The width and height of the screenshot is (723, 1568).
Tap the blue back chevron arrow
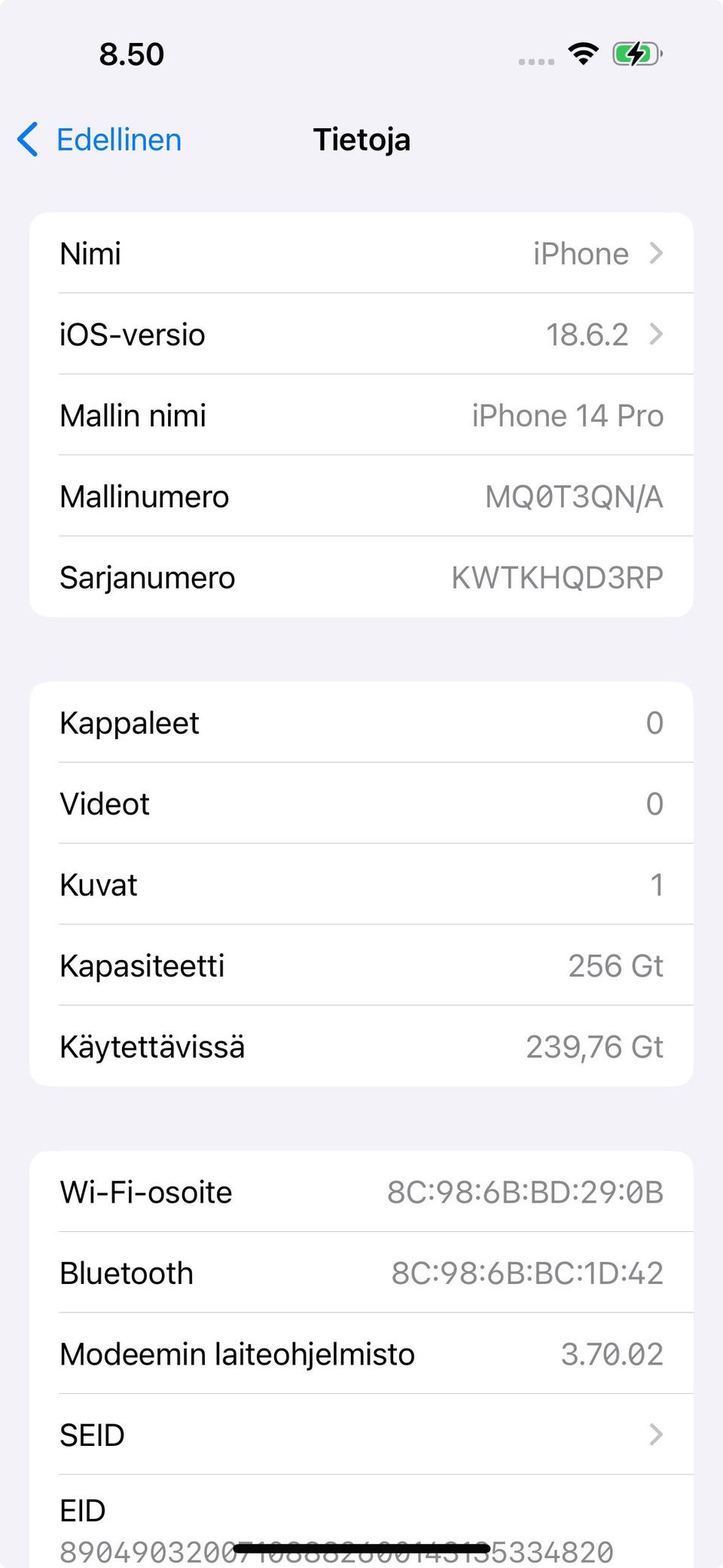[27, 140]
